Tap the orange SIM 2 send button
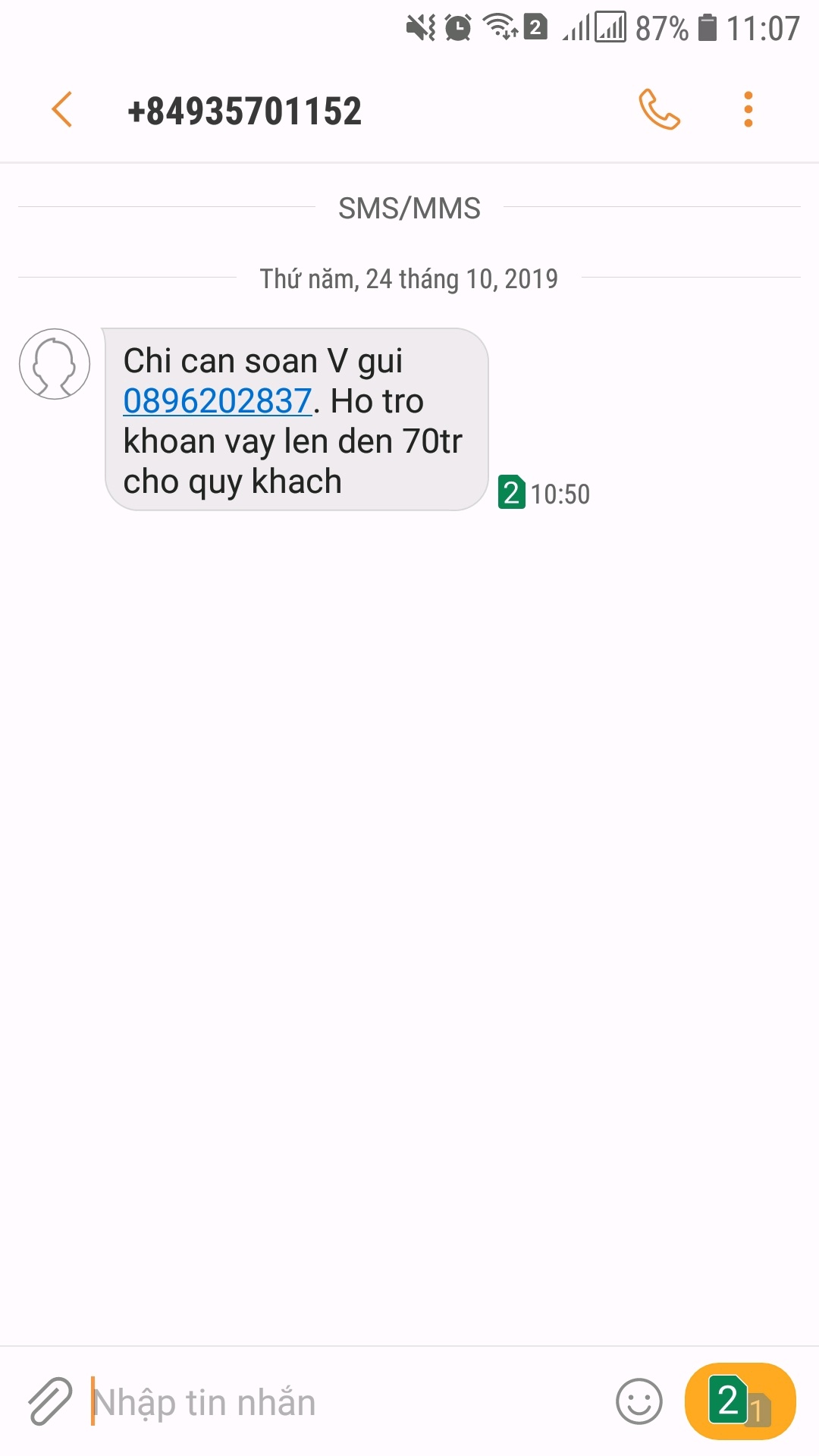This screenshot has width=819, height=1456. pyautogui.click(x=739, y=1401)
